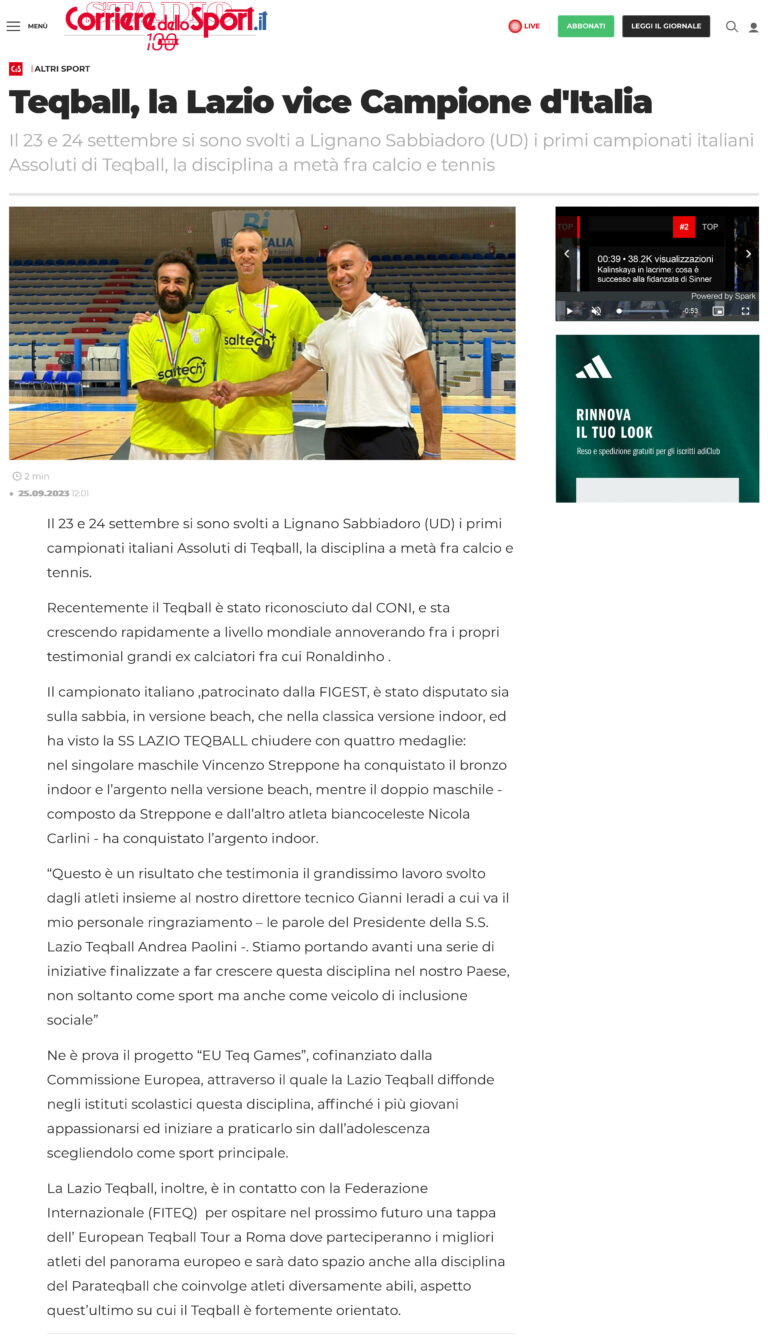Image resolution: width=768 pixels, height=1337 pixels.
Task: Enable picture-in-picture for video
Action: (x=718, y=311)
